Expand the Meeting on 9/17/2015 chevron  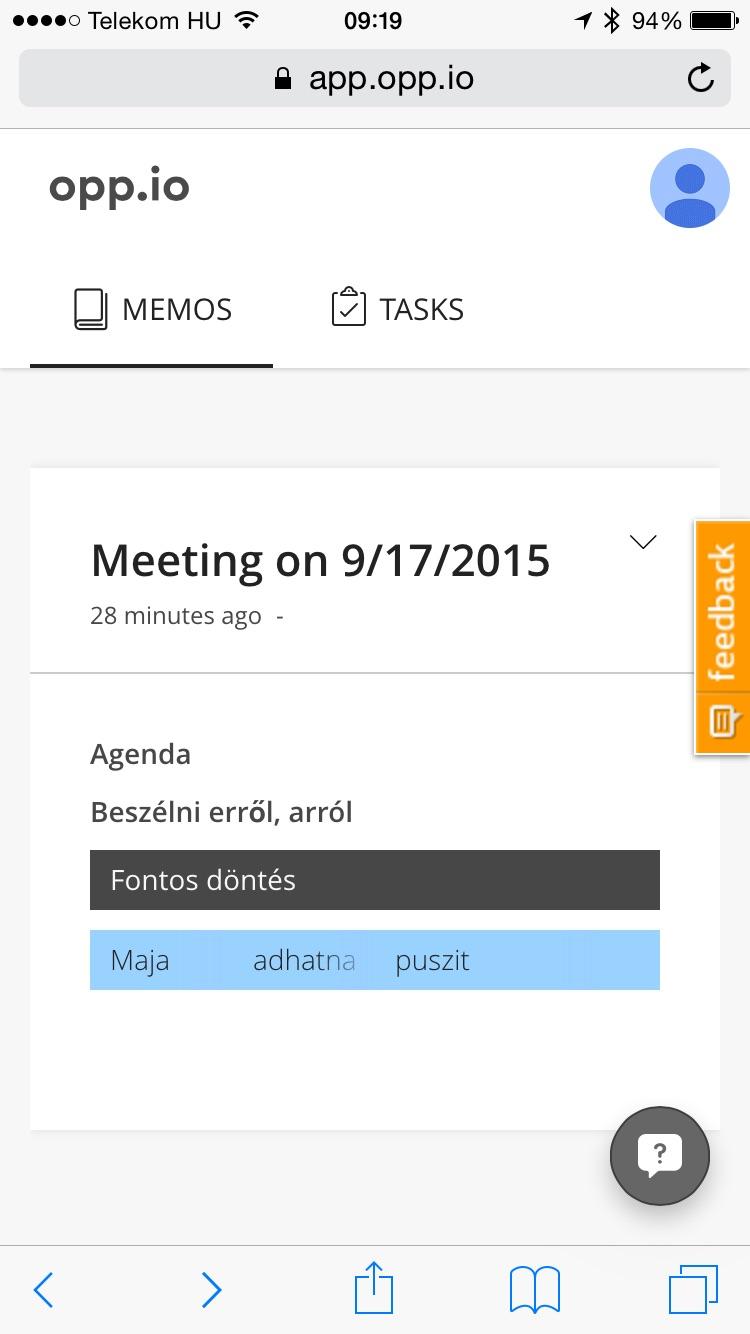(643, 542)
